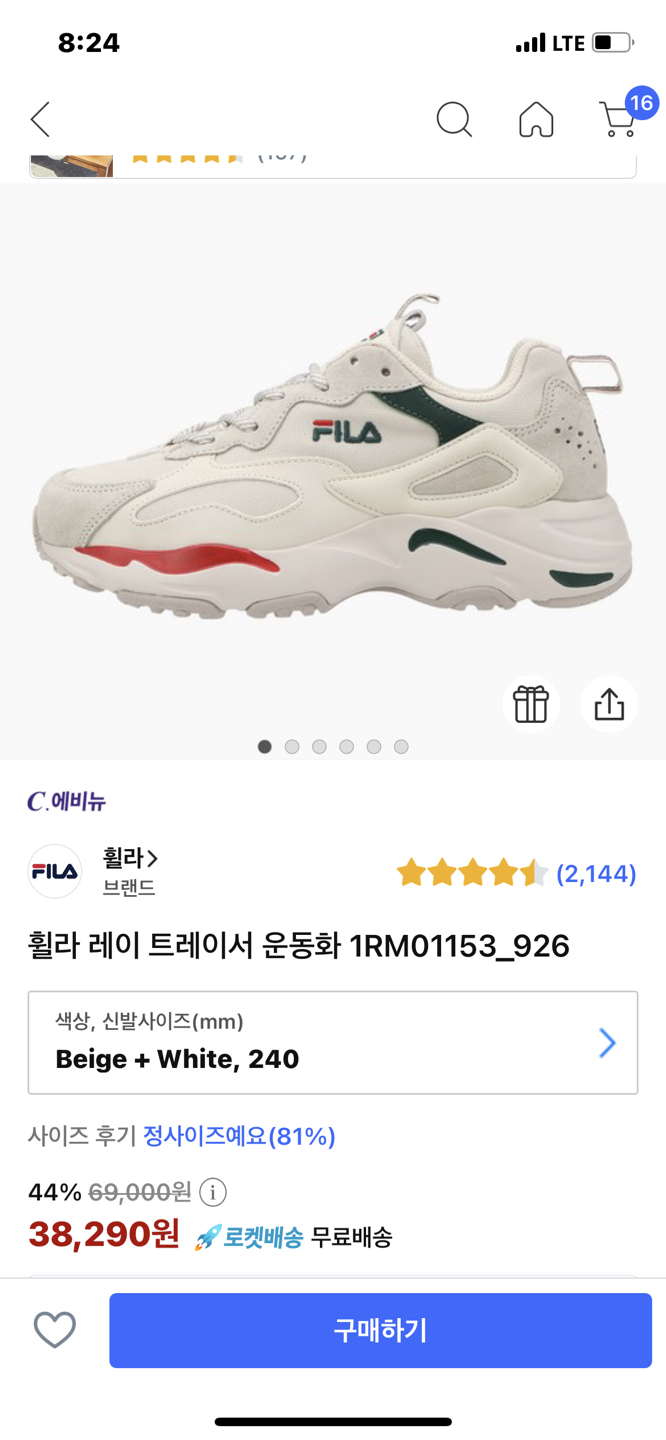
Task: View the 2,144 product reviews
Action: [x=596, y=874]
